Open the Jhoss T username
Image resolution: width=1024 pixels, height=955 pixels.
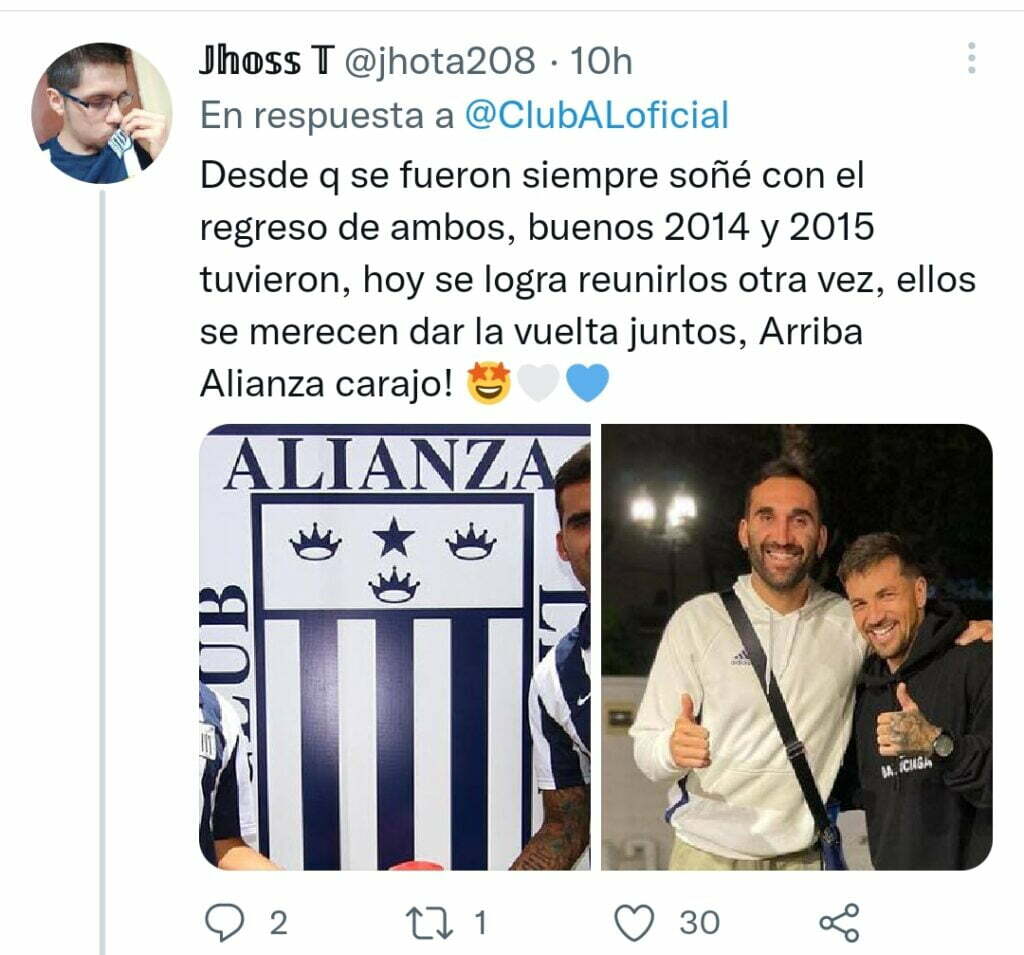pos(264,61)
